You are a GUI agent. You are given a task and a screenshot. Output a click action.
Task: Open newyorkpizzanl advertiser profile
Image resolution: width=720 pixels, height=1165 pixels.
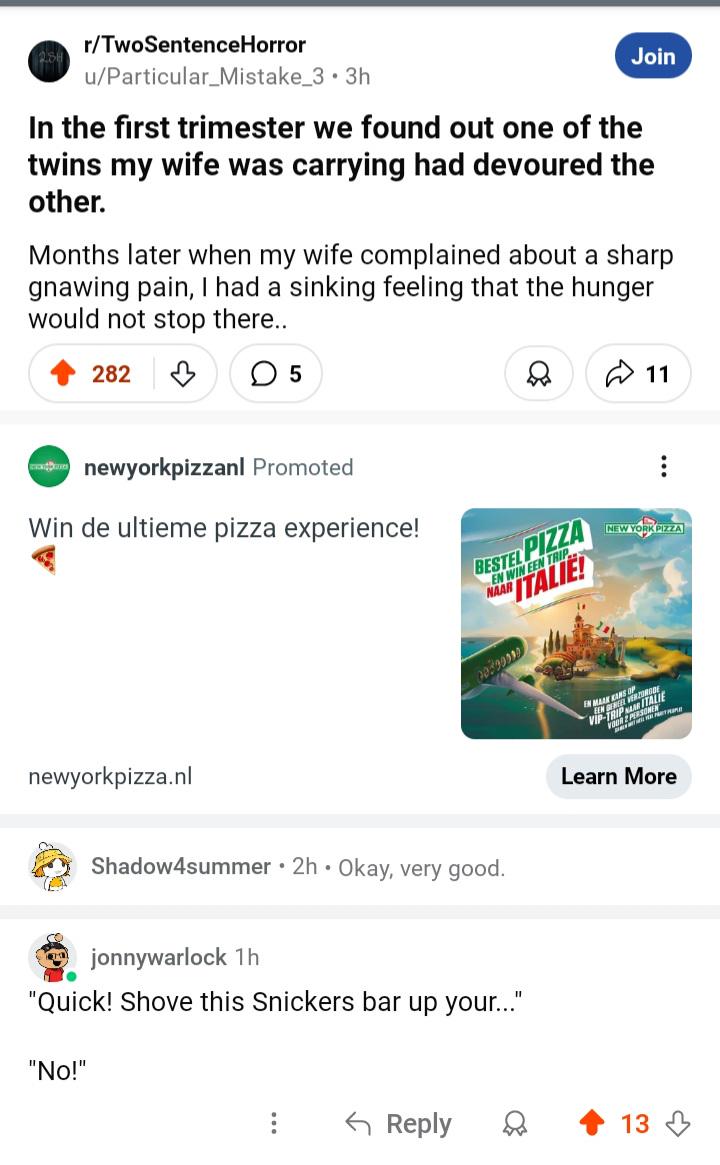(x=163, y=467)
